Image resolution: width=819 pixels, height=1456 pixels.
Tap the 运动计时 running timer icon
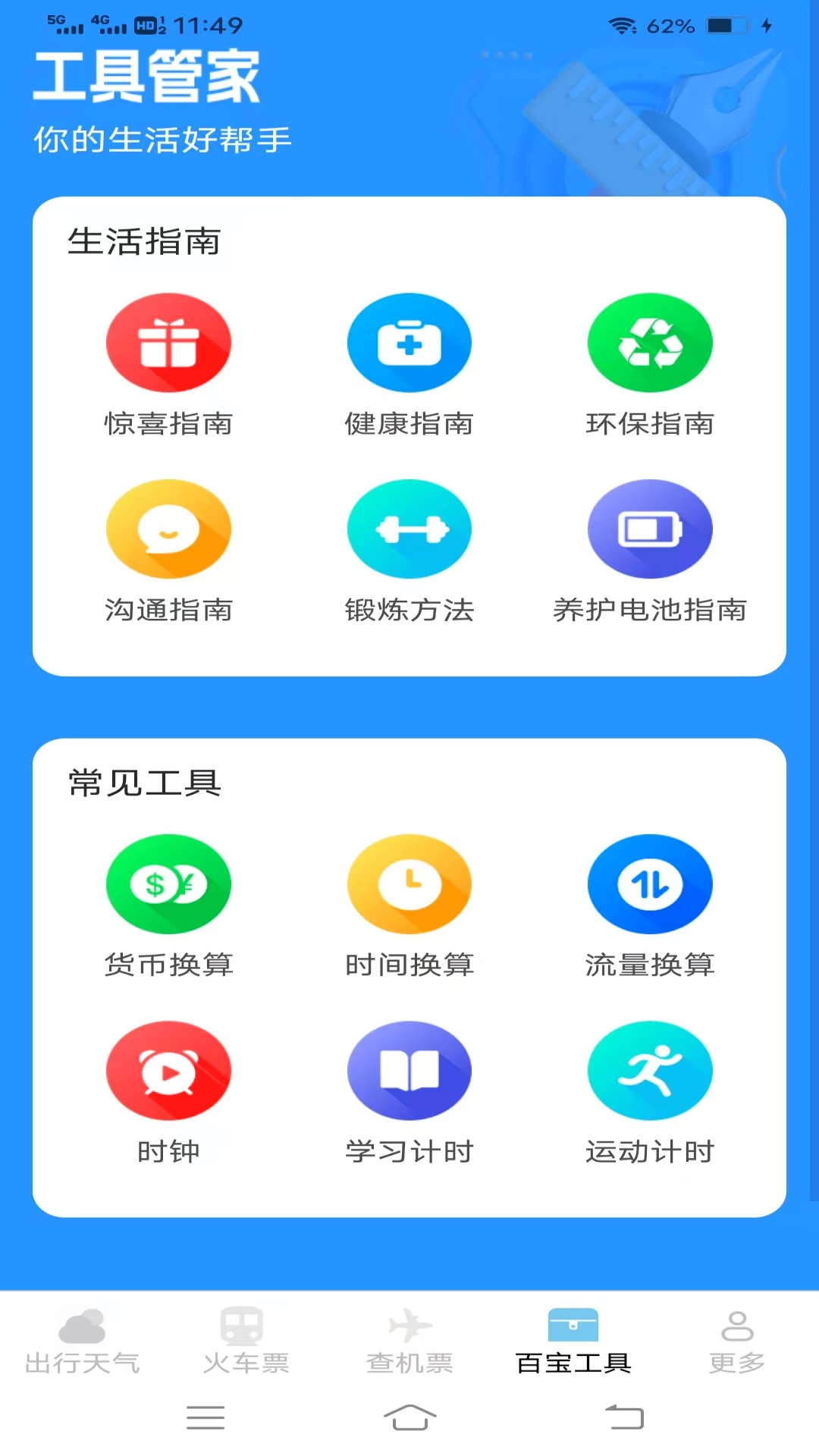coord(650,1070)
